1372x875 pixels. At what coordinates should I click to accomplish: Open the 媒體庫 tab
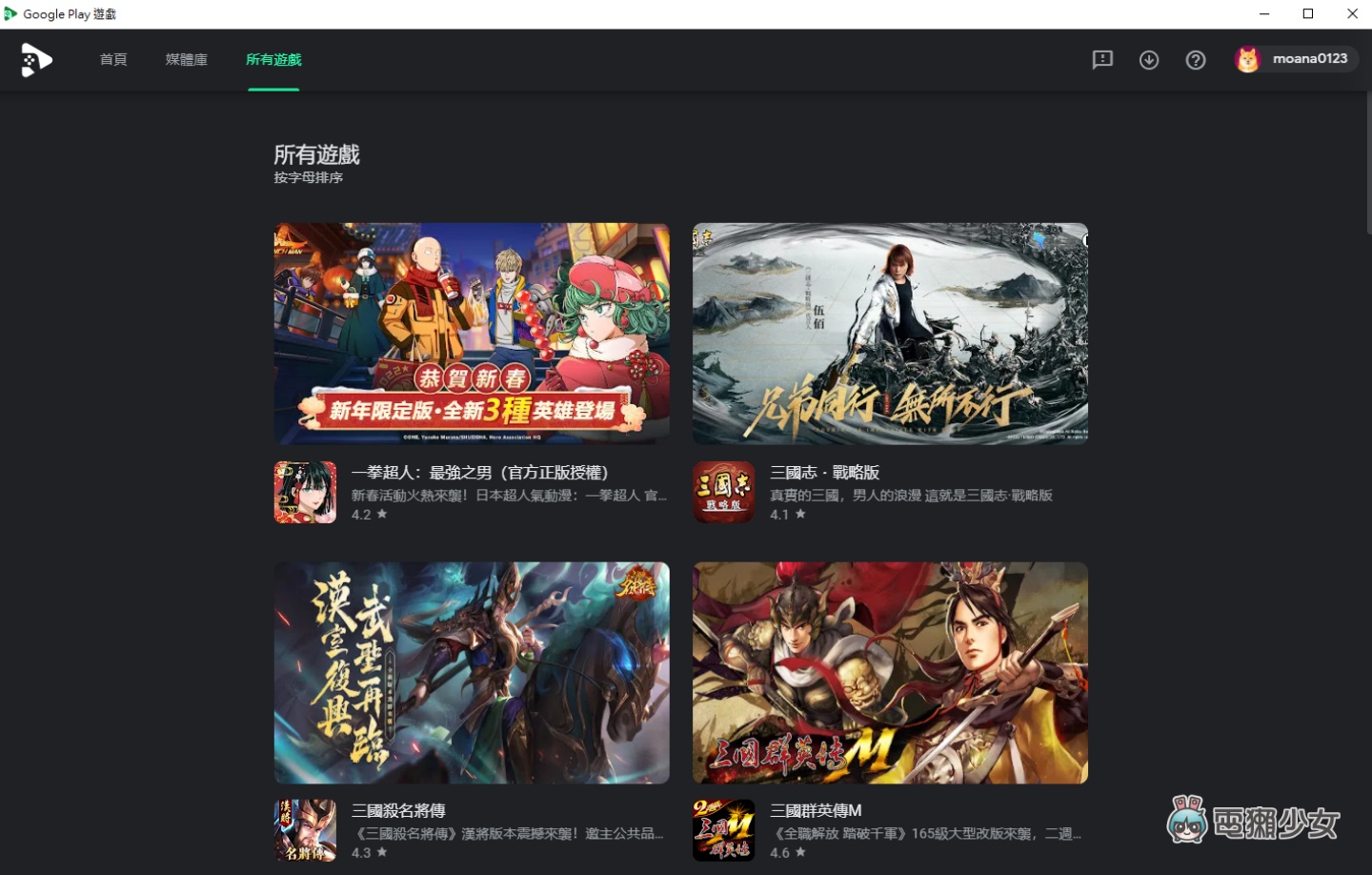click(x=187, y=60)
